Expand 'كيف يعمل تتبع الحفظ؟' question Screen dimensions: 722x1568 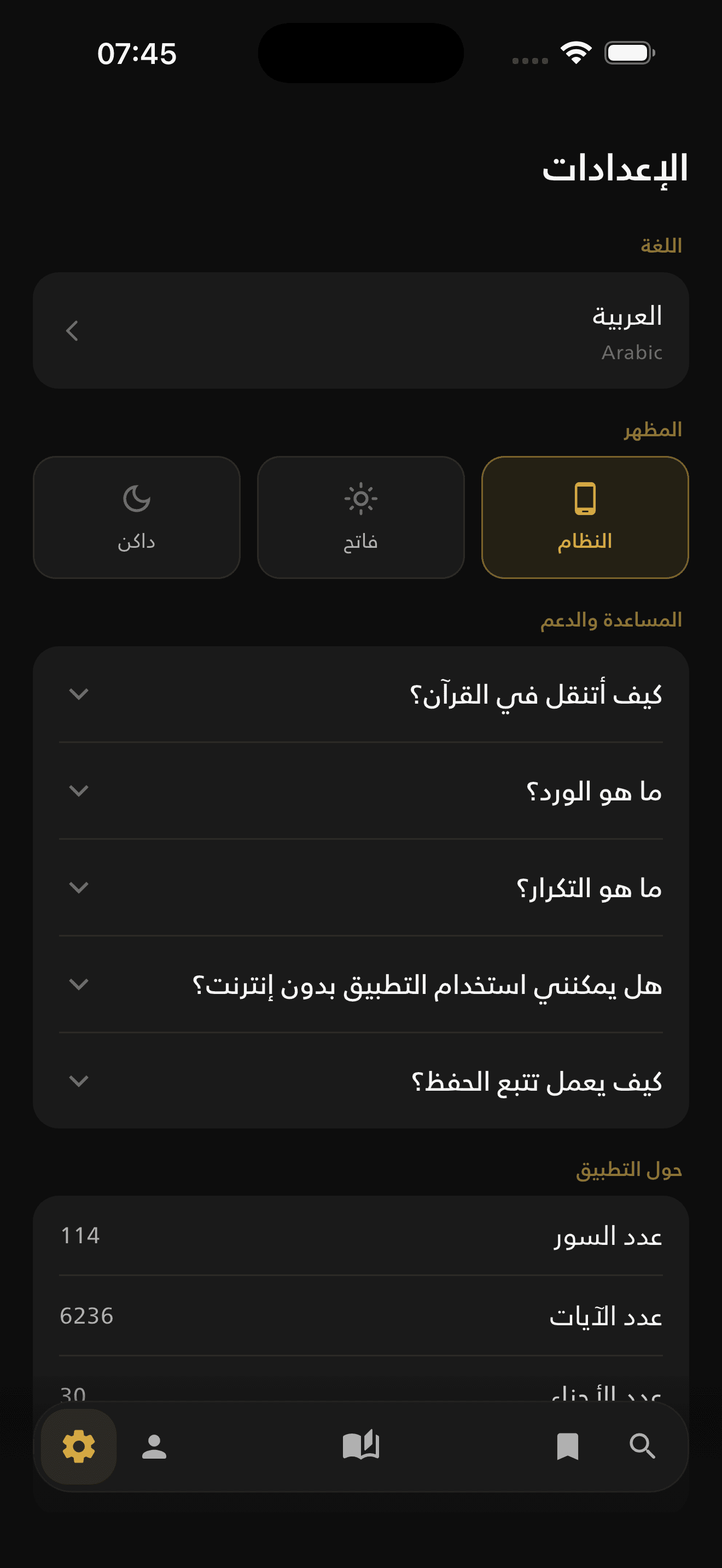(x=360, y=1081)
